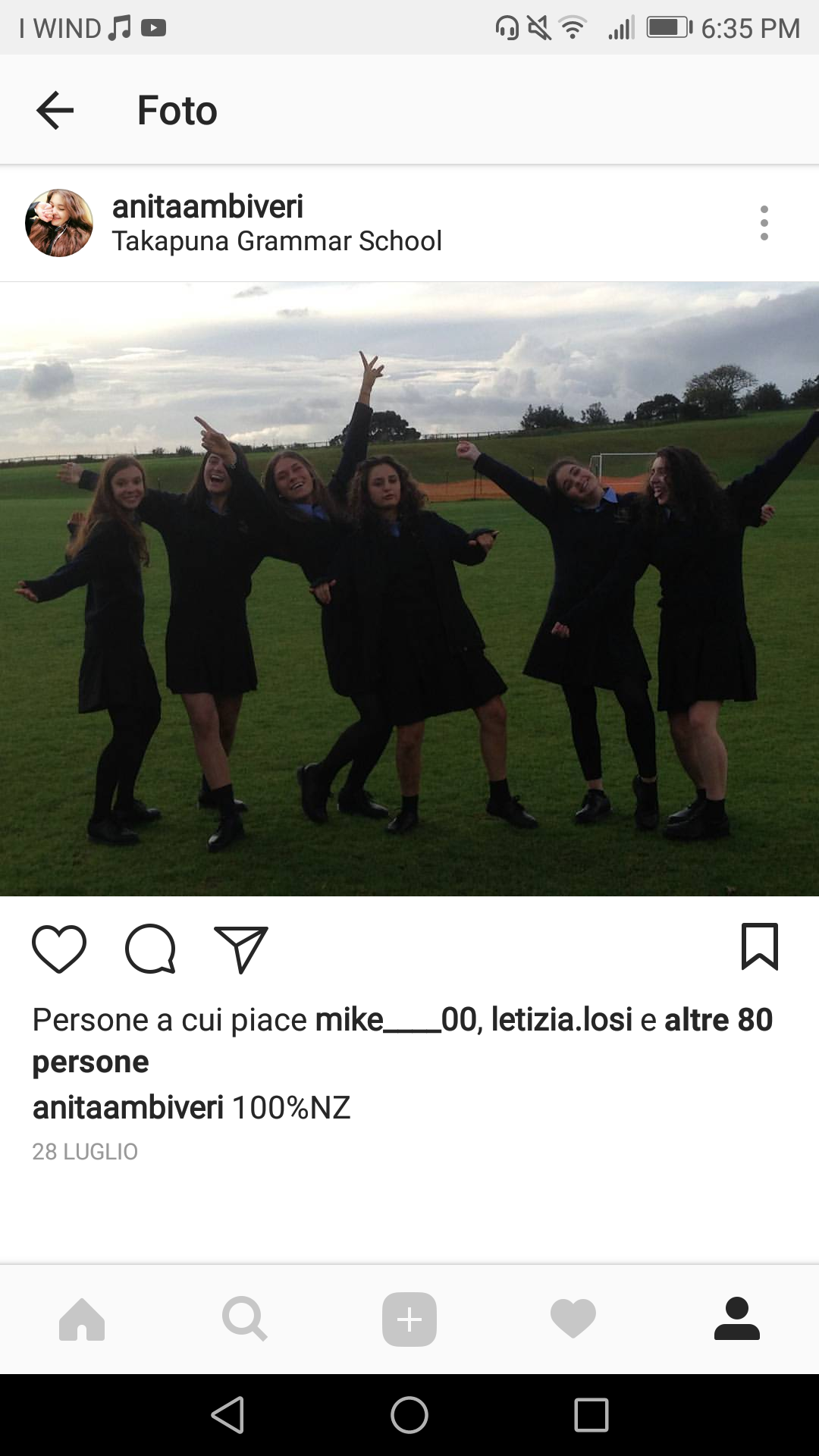View mike____00's profile from the likes
The height and width of the screenshot is (1456, 819).
pyautogui.click(x=396, y=1020)
